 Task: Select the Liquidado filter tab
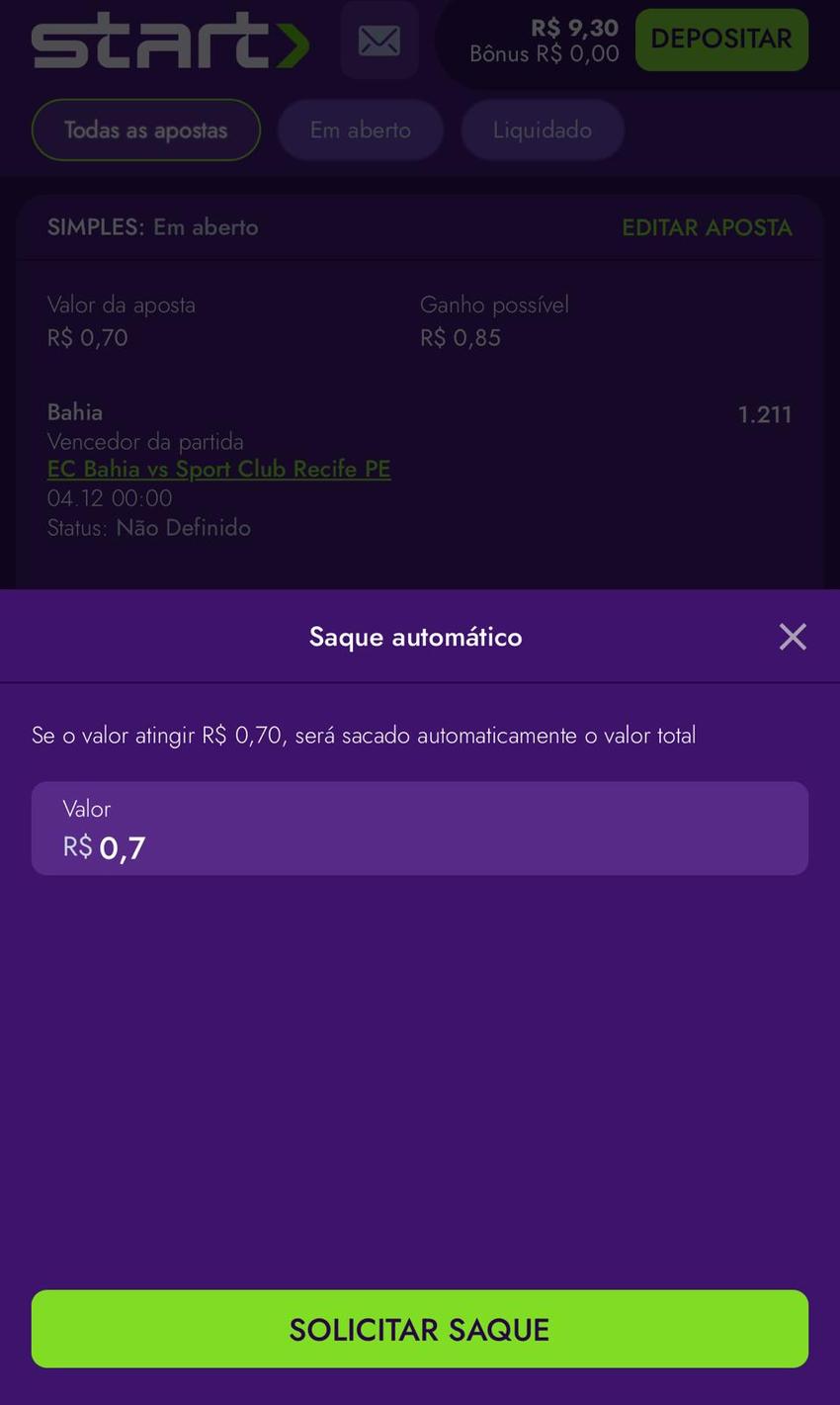point(542,130)
